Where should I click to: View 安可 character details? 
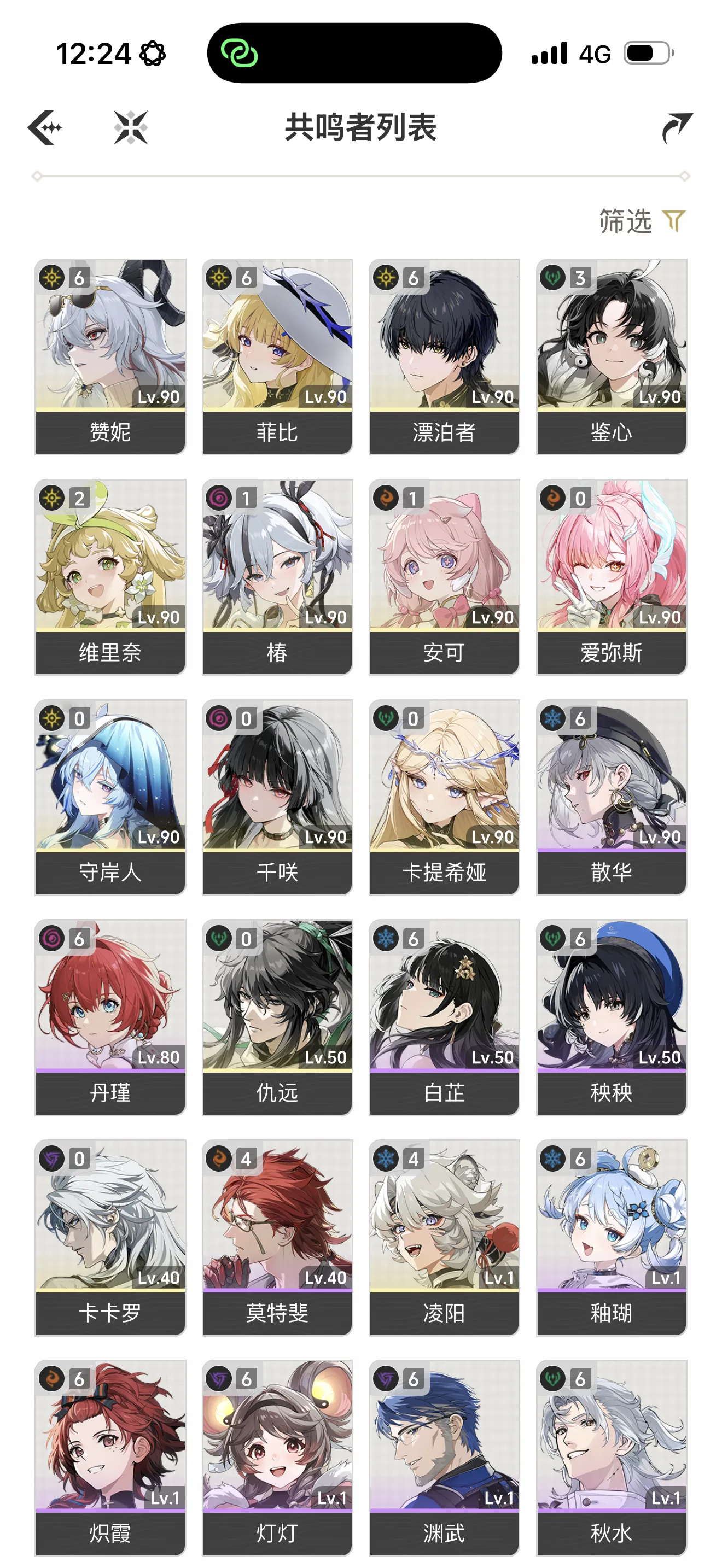click(444, 576)
